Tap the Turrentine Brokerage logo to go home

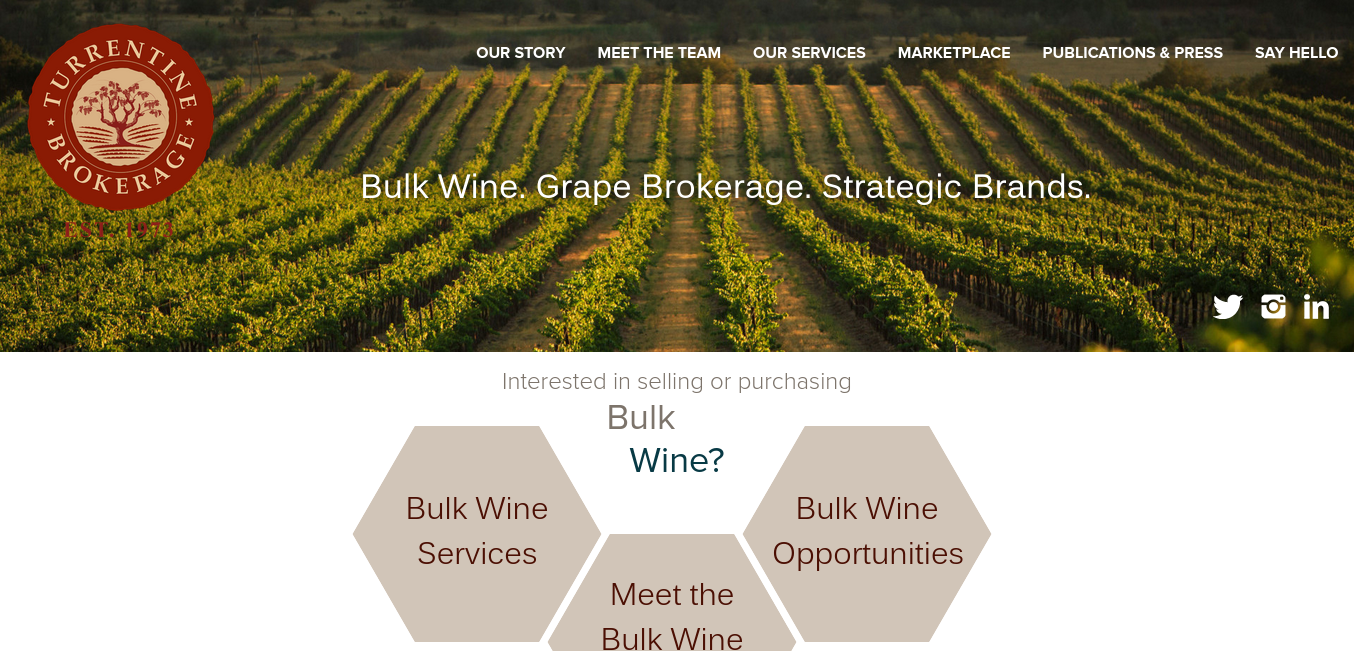pos(121,120)
